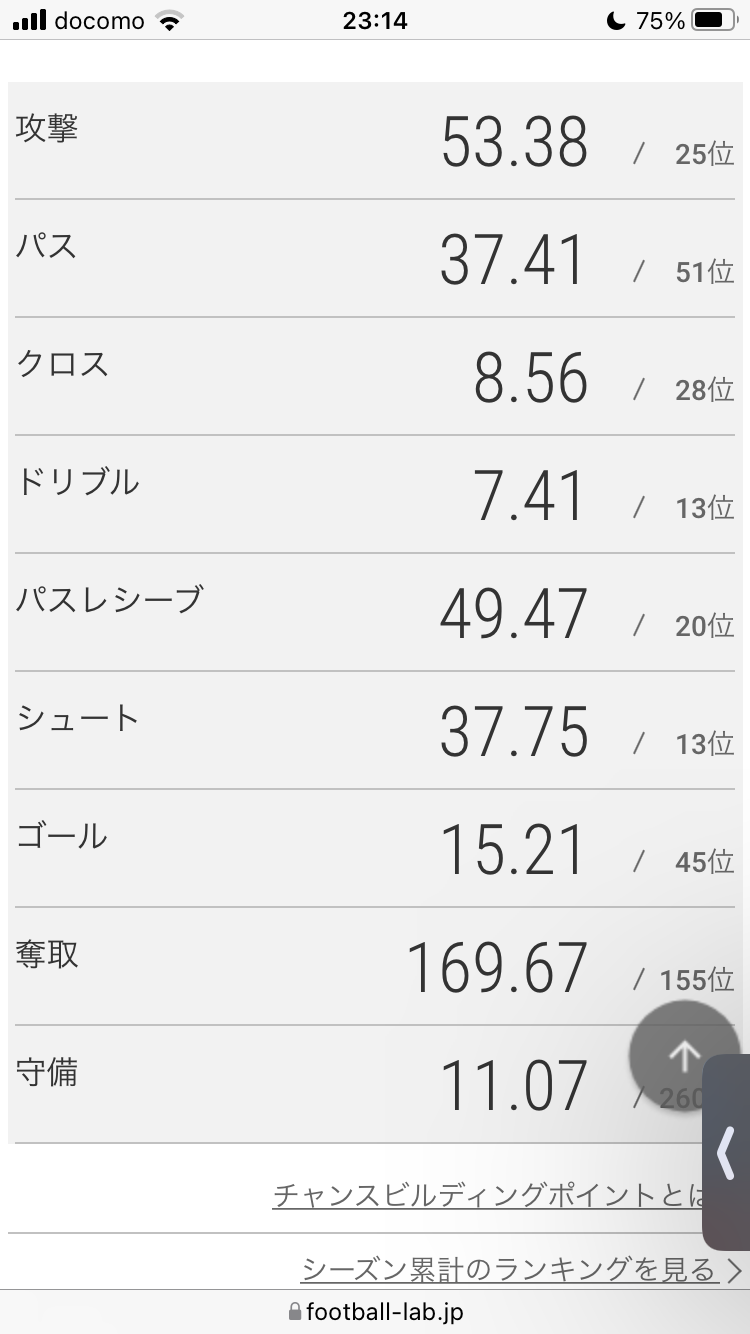Tap the football-lab.jp address bar
The width and height of the screenshot is (750, 1334).
[375, 1311]
